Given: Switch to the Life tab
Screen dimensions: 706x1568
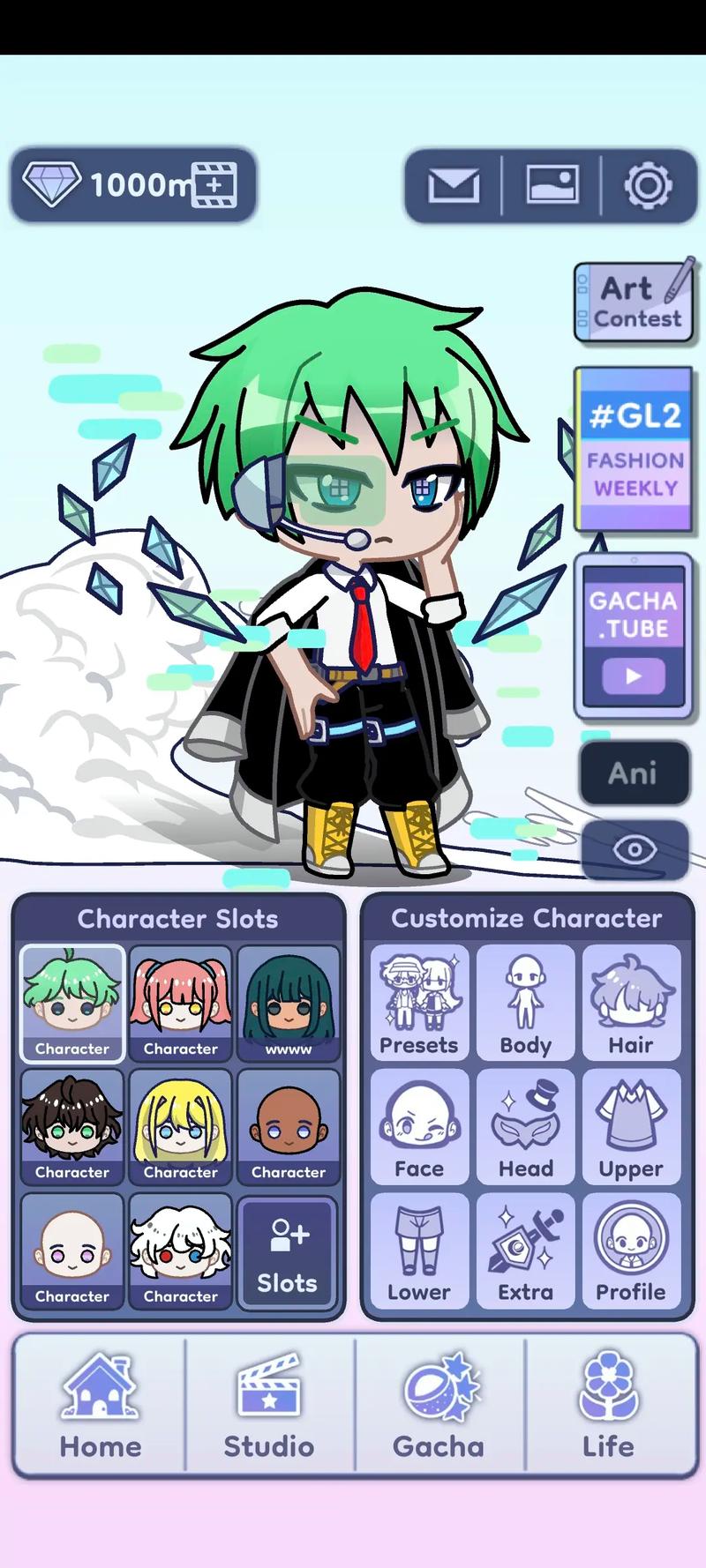Looking at the screenshot, I should click(608, 1407).
